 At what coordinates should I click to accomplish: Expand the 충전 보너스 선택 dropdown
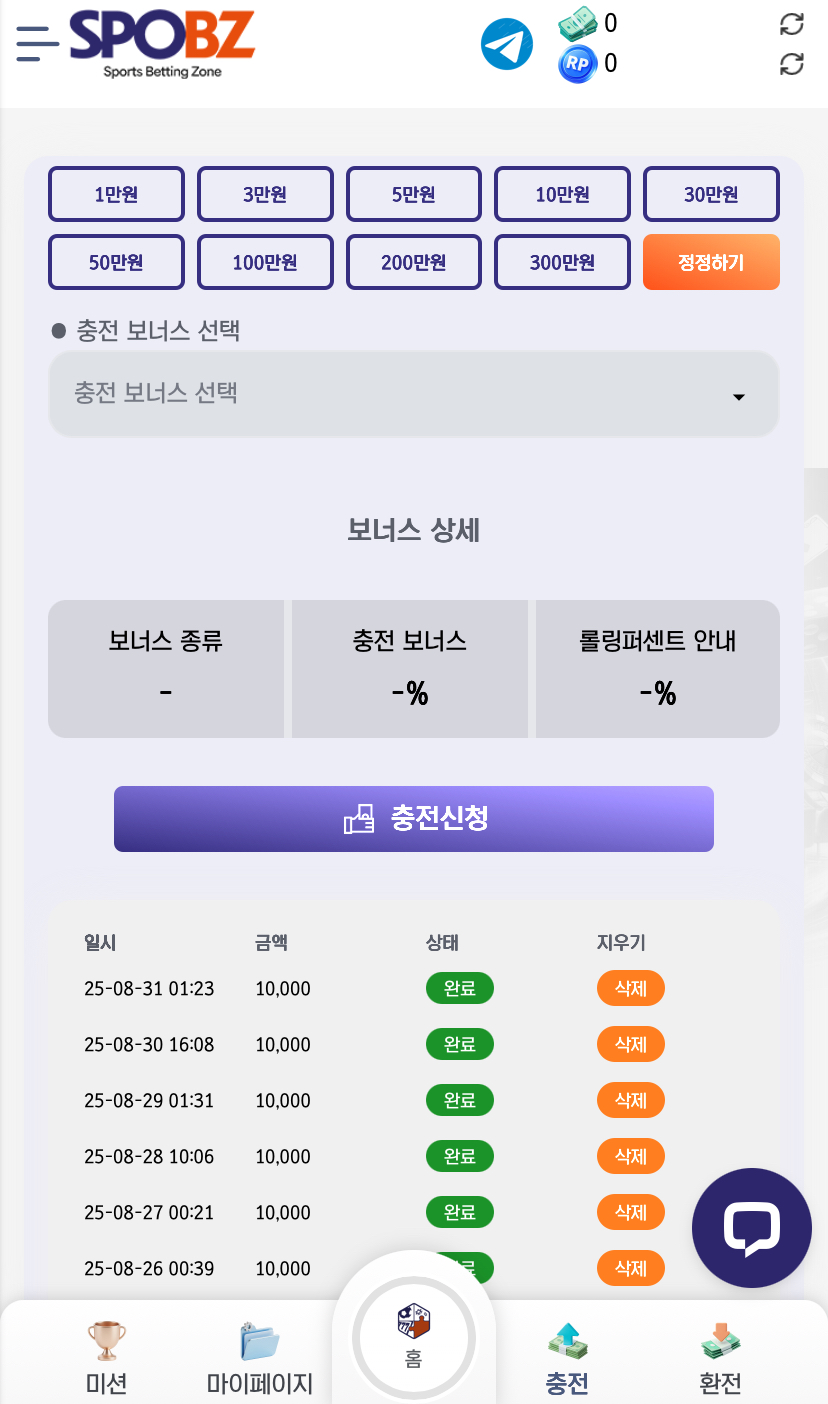[x=414, y=393]
